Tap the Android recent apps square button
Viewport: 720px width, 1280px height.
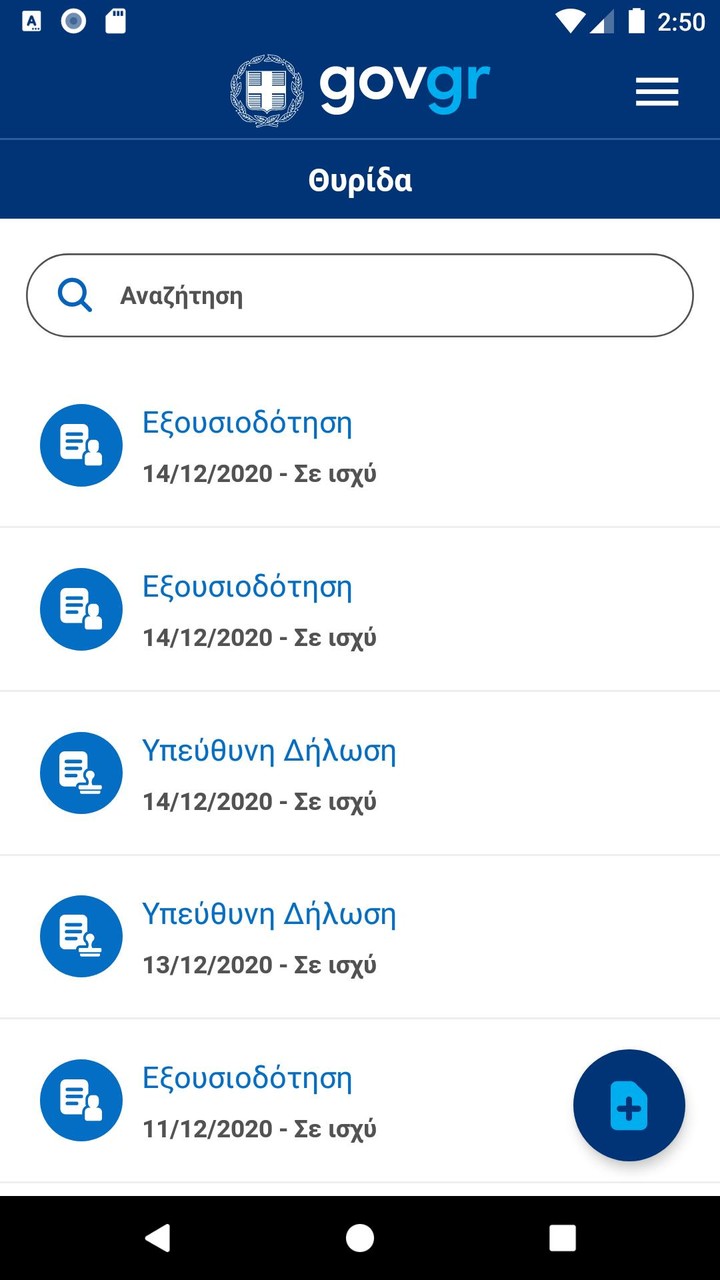[x=563, y=1237]
